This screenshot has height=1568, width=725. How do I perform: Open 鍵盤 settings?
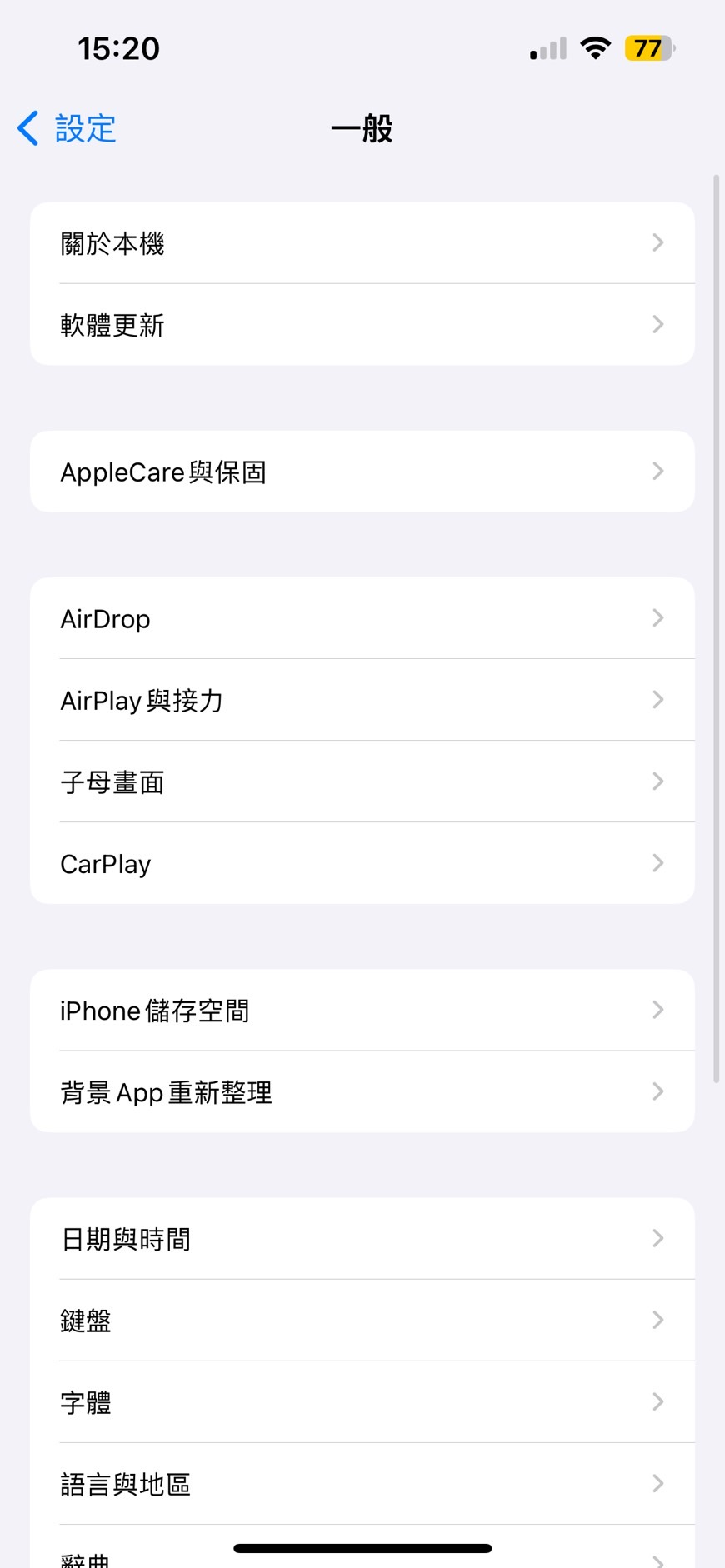coord(362,1321)
